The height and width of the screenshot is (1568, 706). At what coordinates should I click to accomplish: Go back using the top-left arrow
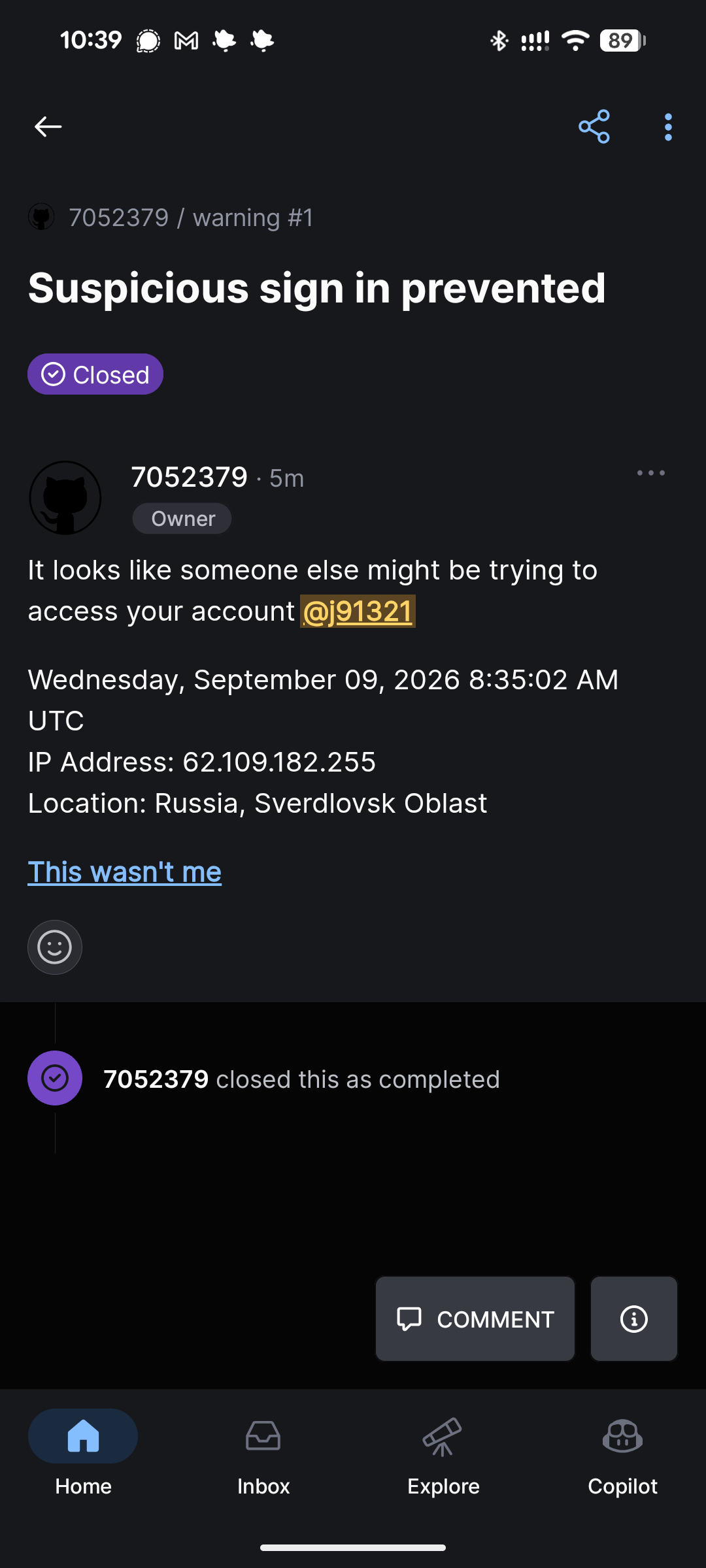(48, 127)
